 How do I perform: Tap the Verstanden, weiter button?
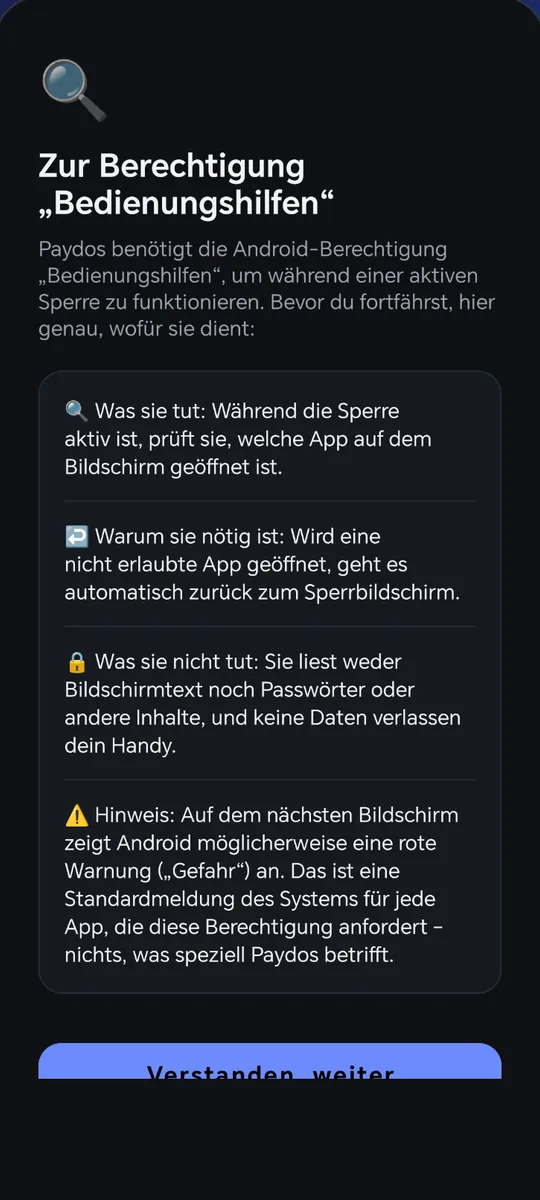pos(270,1061)
